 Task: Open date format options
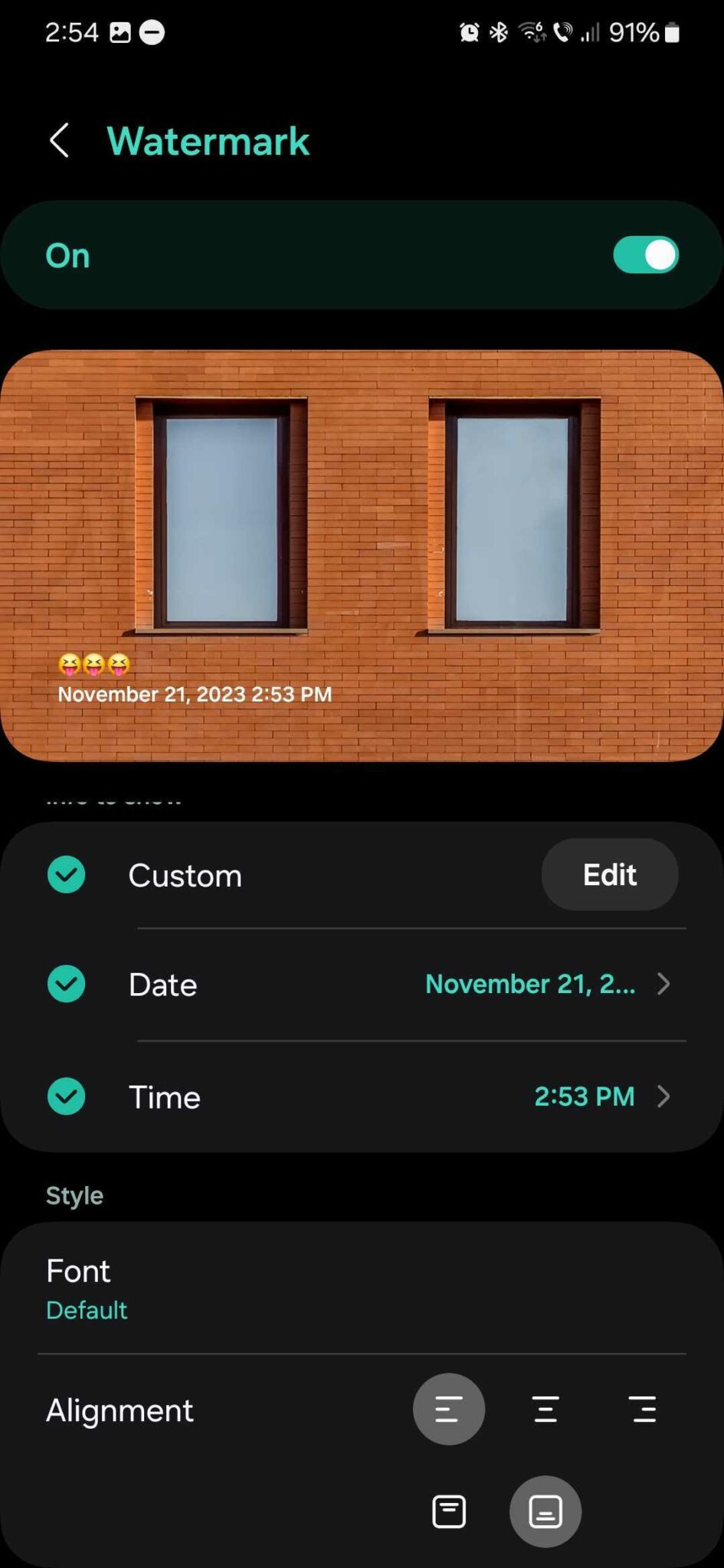pos(547,984)
